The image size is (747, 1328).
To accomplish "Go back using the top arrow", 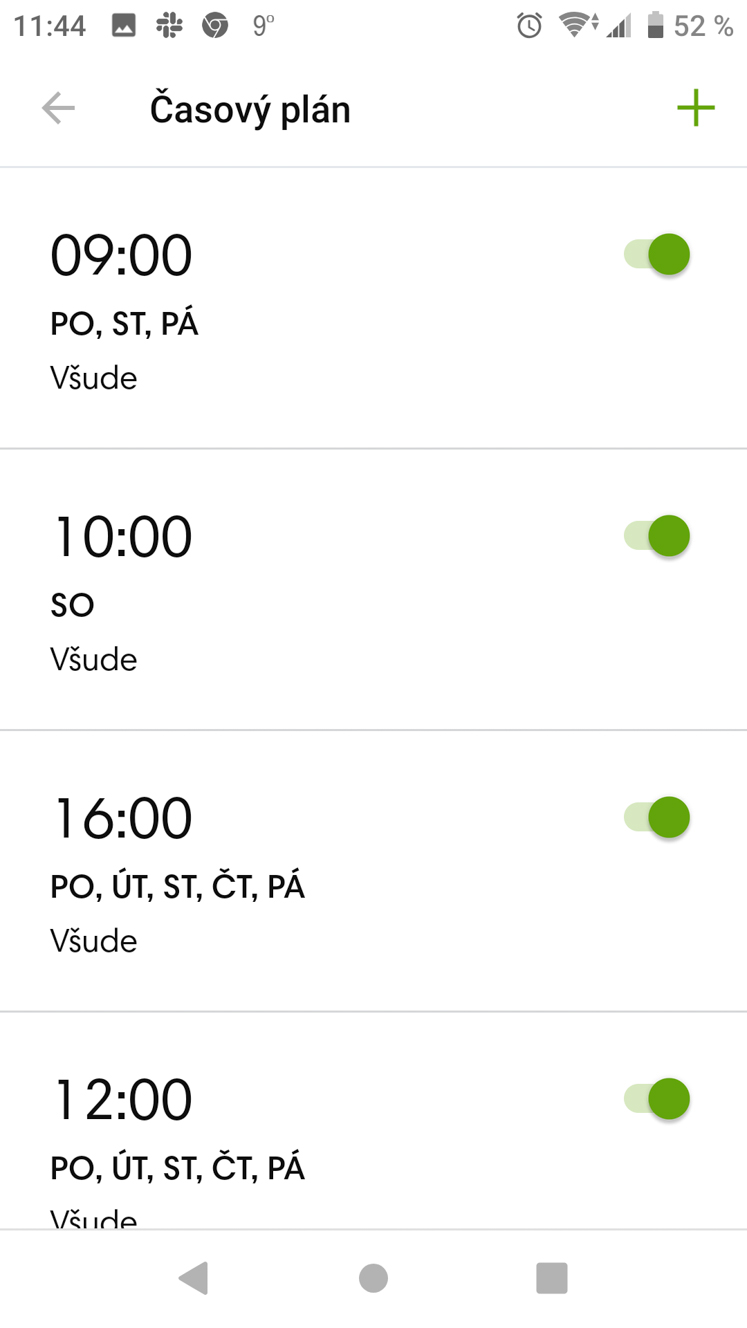I will (58, 108).
